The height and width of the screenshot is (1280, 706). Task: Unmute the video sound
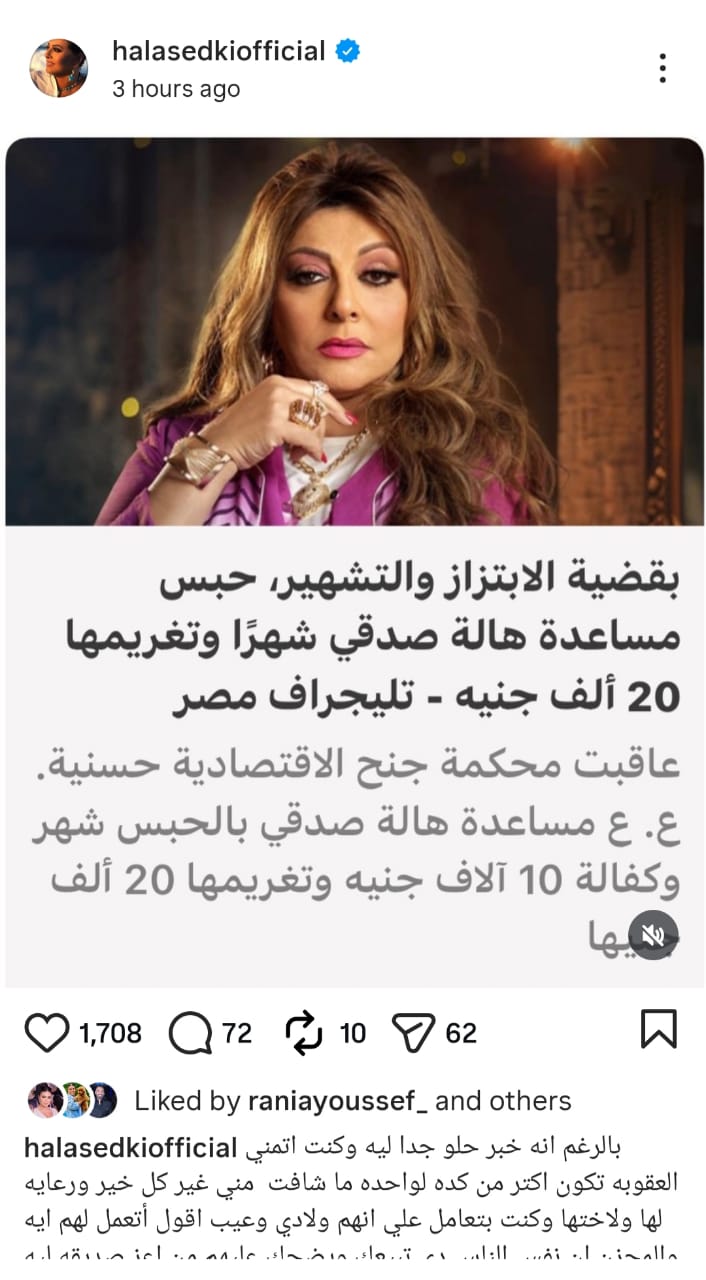pos(654,936)
